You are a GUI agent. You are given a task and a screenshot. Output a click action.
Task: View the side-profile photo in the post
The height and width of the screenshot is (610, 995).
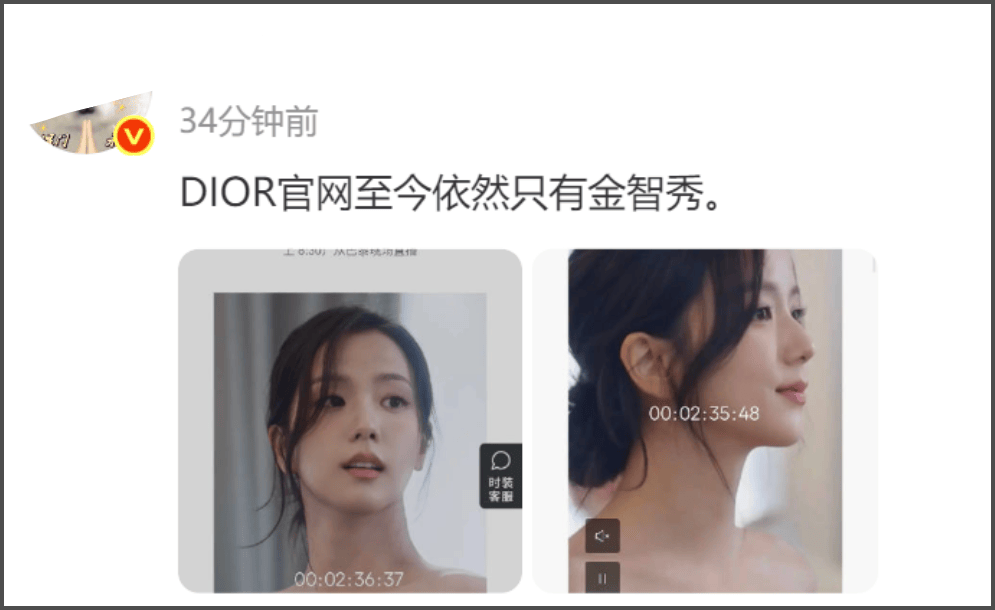(x=704, y=420)
